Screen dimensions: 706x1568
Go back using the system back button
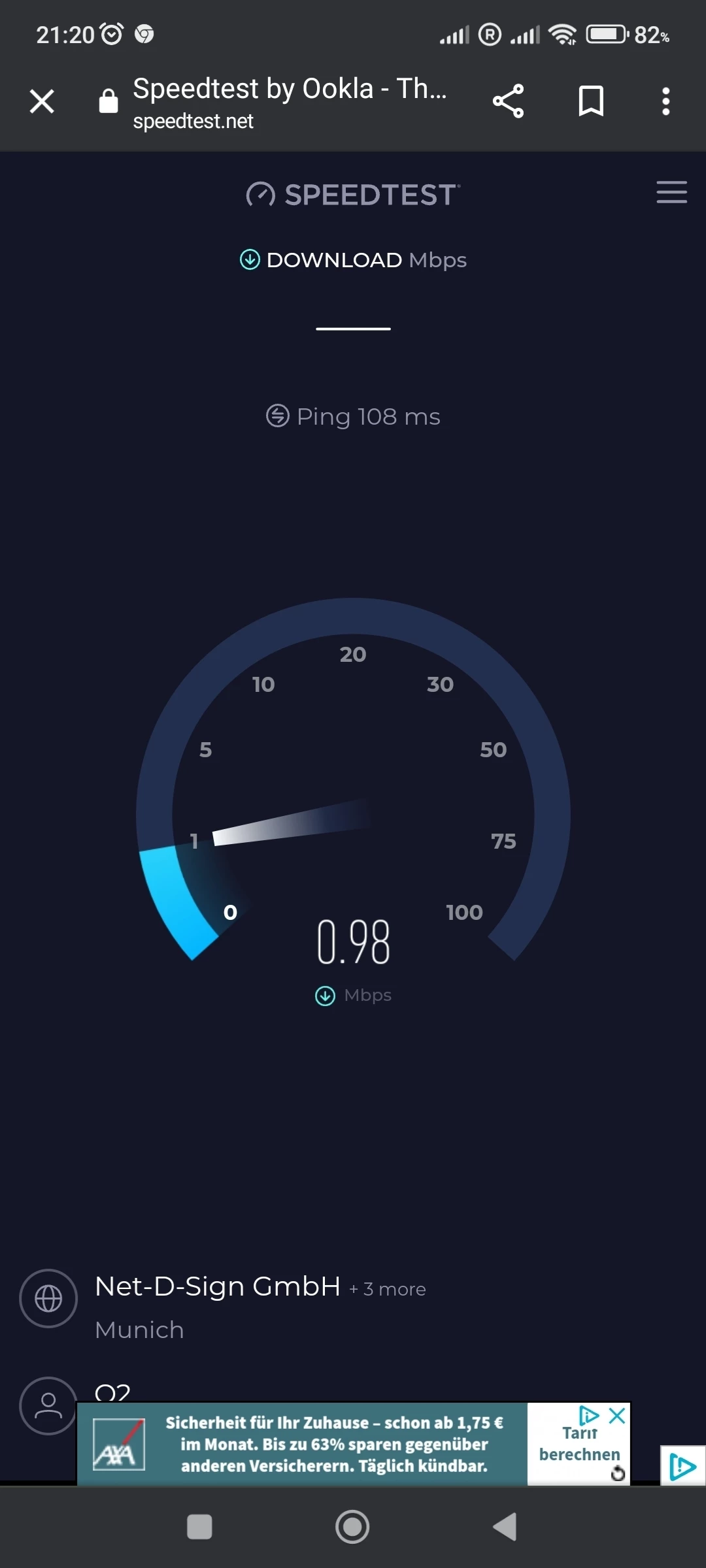[x=505, y=1527]
